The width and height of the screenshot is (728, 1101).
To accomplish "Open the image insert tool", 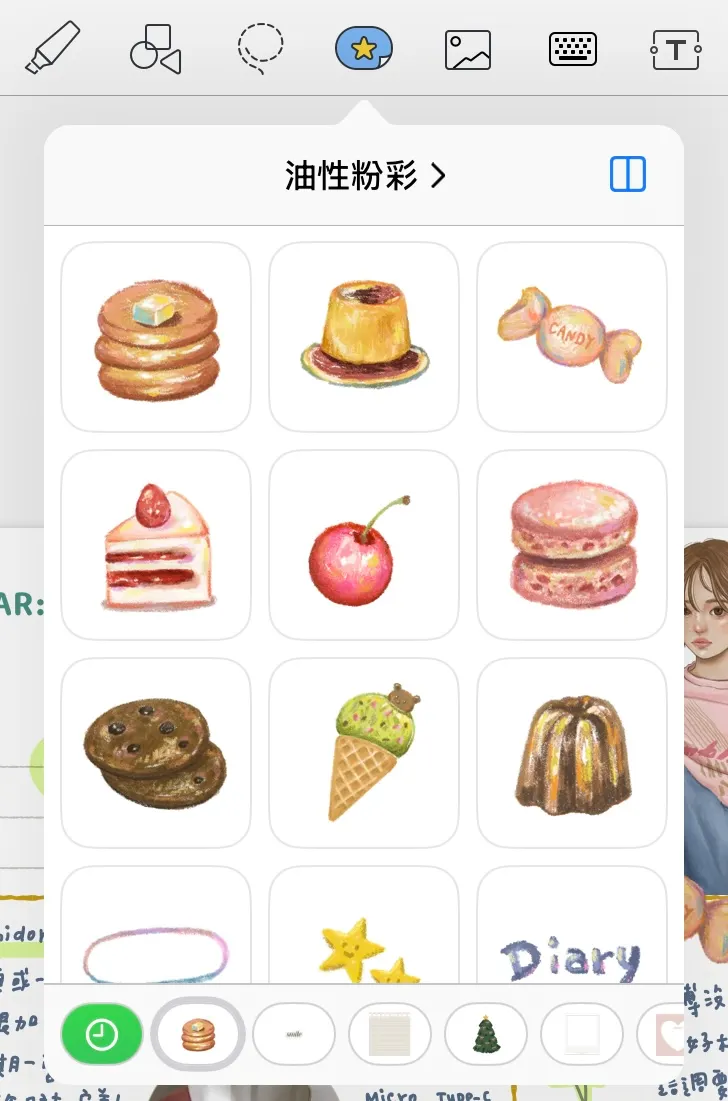I will [468, 48].
